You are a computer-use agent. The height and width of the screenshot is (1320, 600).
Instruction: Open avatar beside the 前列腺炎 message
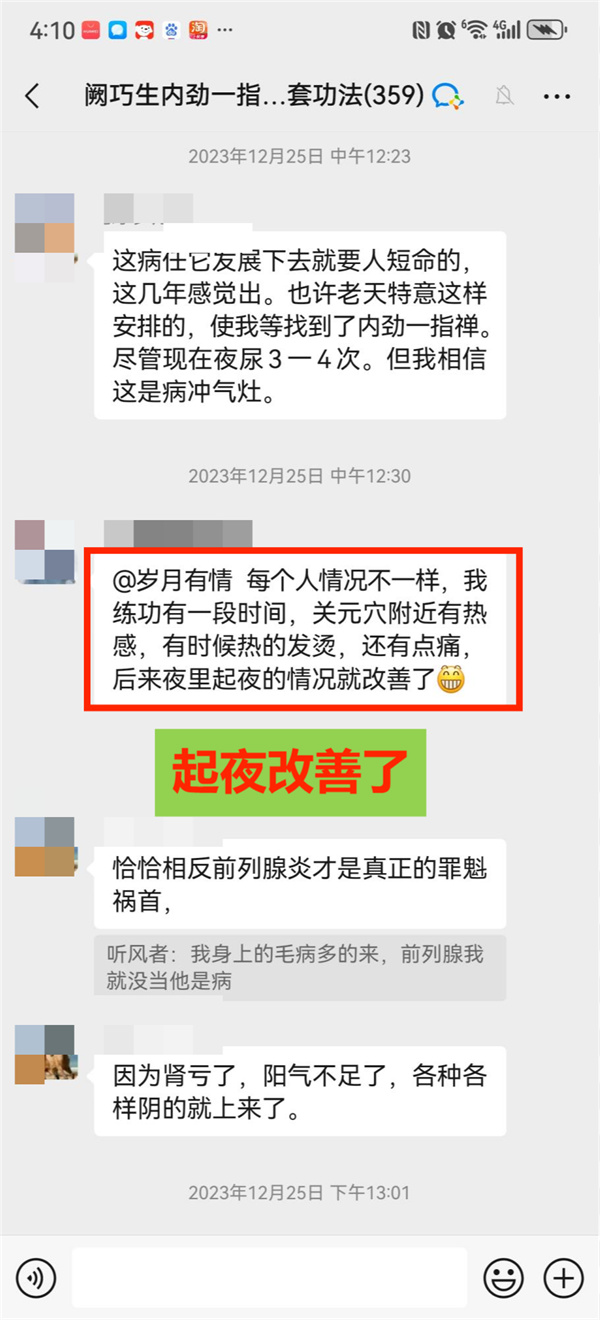(45, 846)
